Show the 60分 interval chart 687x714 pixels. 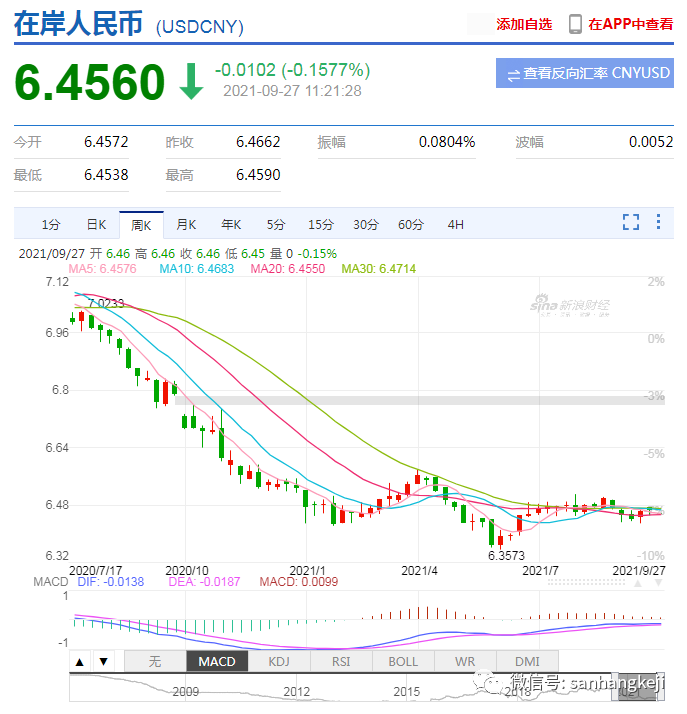click(x=411, y=224)
